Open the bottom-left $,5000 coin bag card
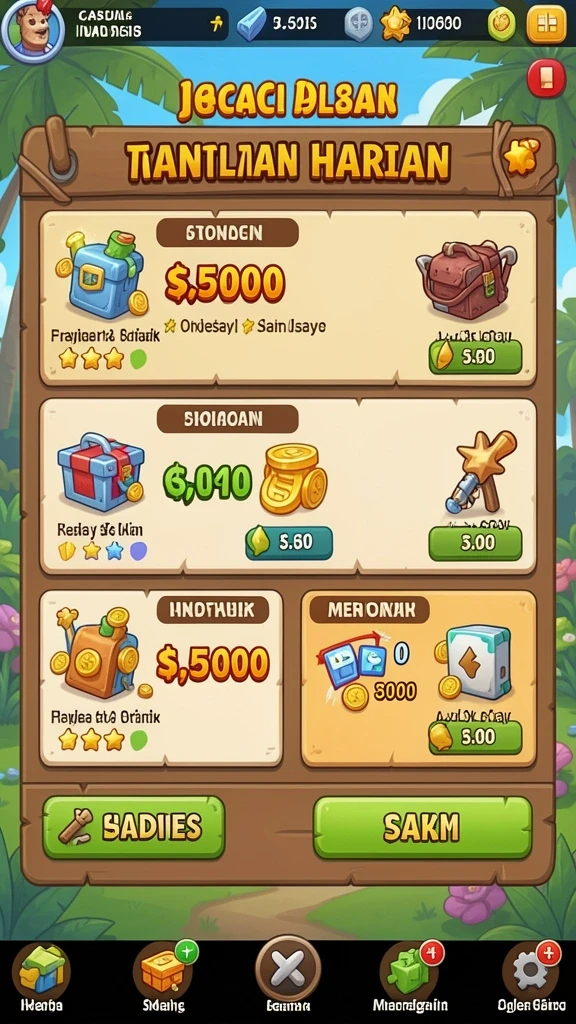Viewport: 576px width, 1024px height. (161, 678)
